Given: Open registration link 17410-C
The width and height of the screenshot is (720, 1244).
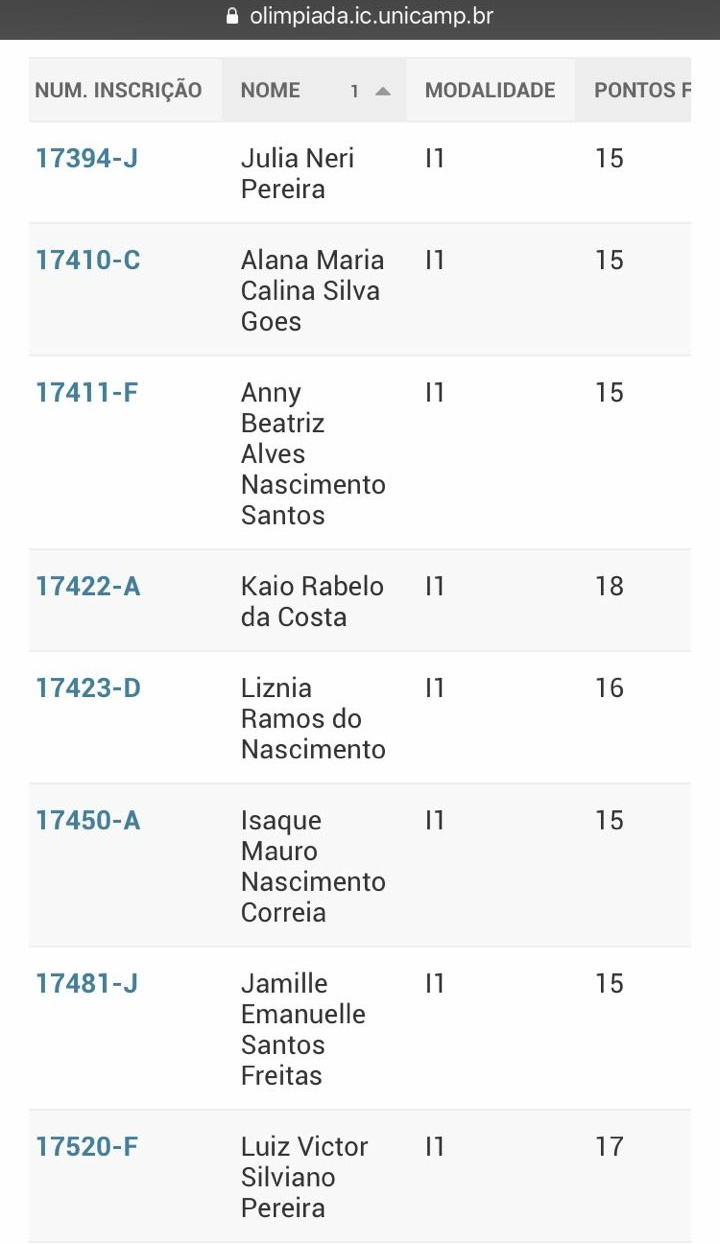Looking at the screenshot, I should pos(88,260).
